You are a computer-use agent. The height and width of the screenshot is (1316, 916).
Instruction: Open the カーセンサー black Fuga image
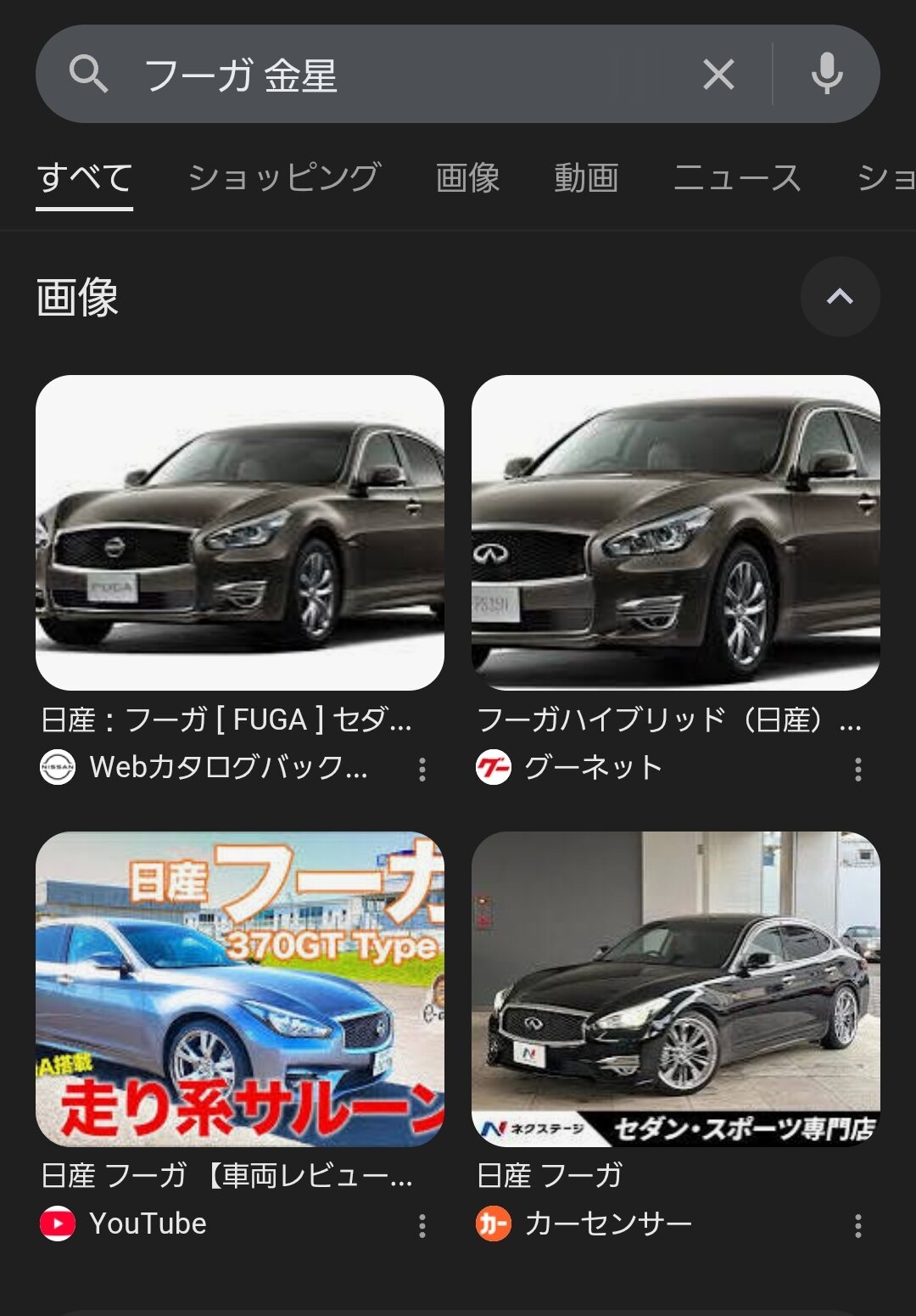coord(676,988)
